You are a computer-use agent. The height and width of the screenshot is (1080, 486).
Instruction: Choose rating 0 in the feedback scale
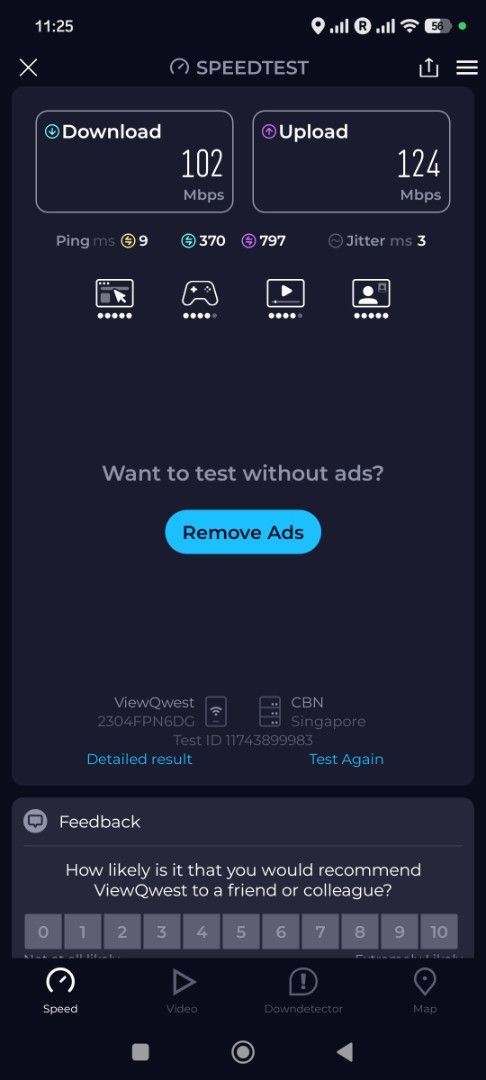43,932
